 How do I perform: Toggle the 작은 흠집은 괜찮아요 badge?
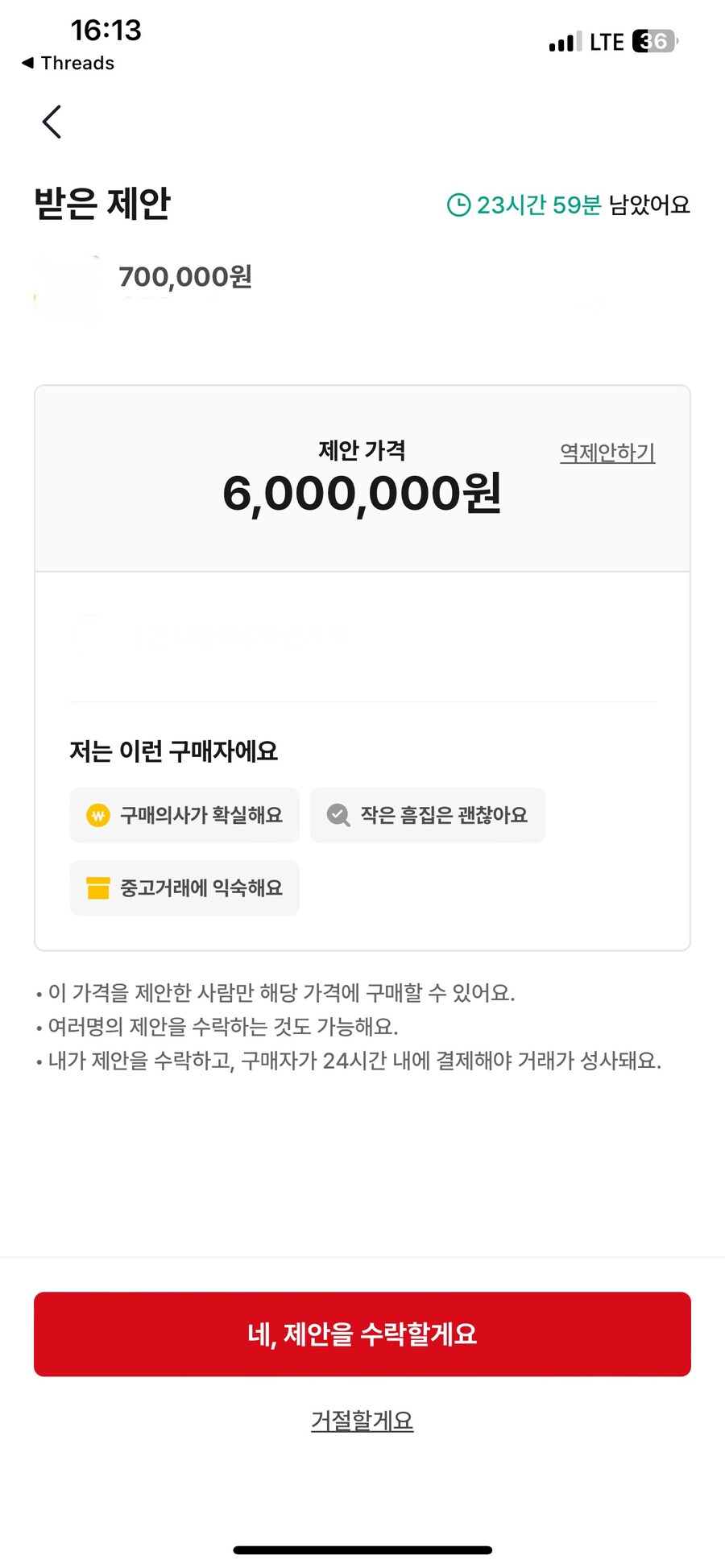[428, 815]
